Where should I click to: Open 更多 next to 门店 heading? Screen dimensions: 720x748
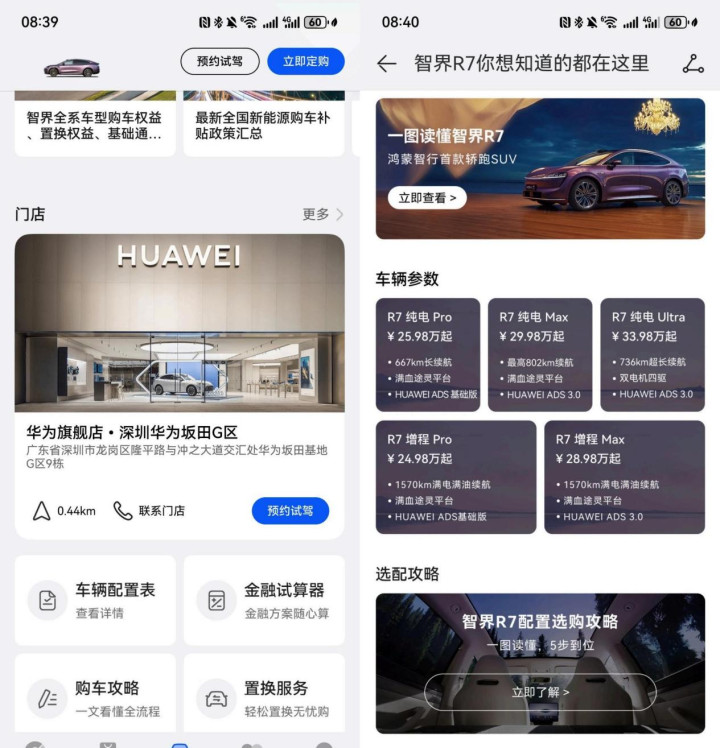click(x=323, y=214)
